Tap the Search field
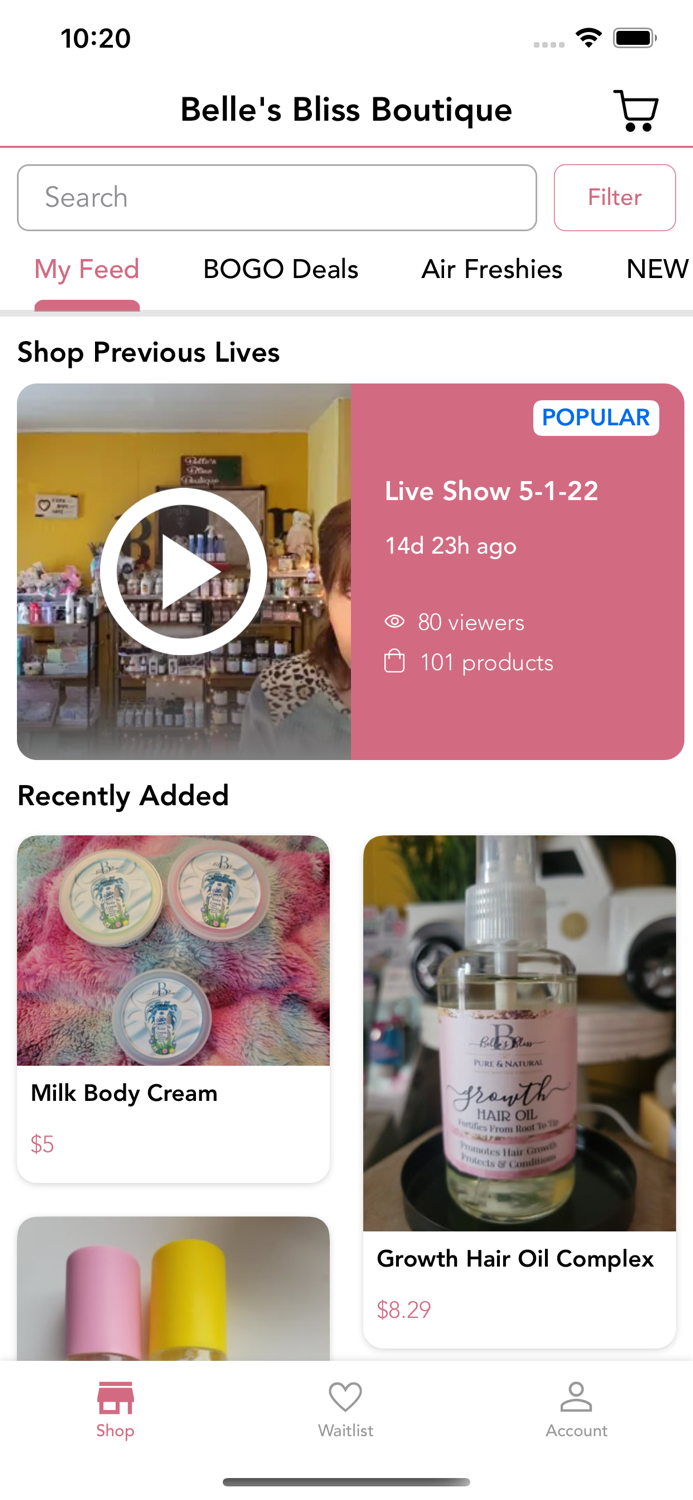Image resolution: width=693 pixels, height=1500 pixels. pos(277,197)
